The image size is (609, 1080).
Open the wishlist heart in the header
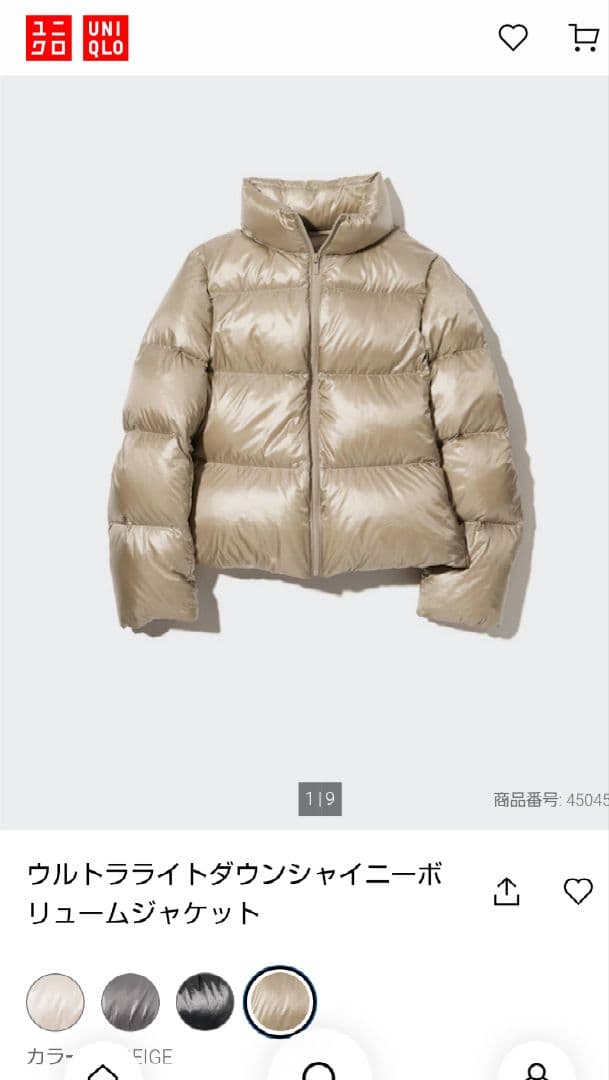coord(513,38)
